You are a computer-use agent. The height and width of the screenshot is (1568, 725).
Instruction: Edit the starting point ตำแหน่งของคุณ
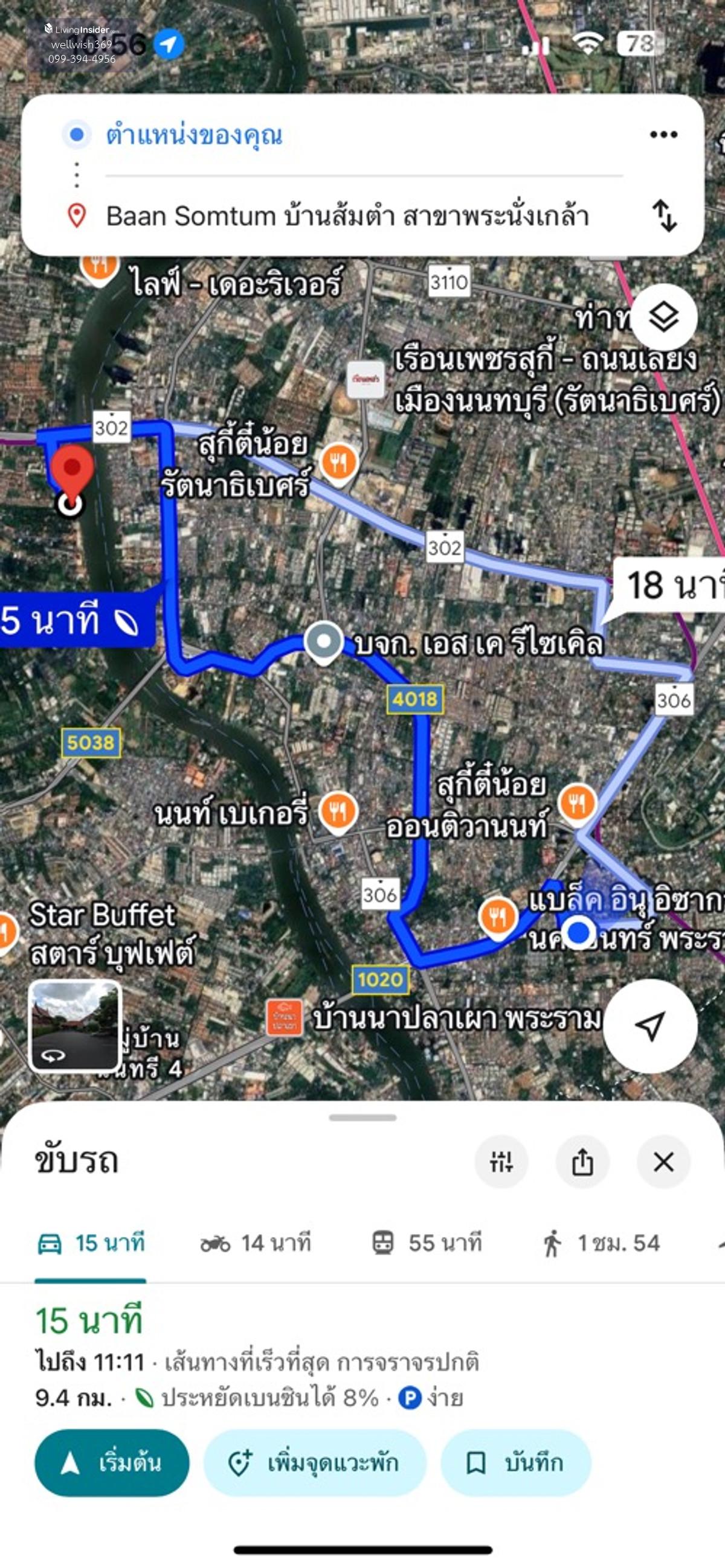pos(194,135)
